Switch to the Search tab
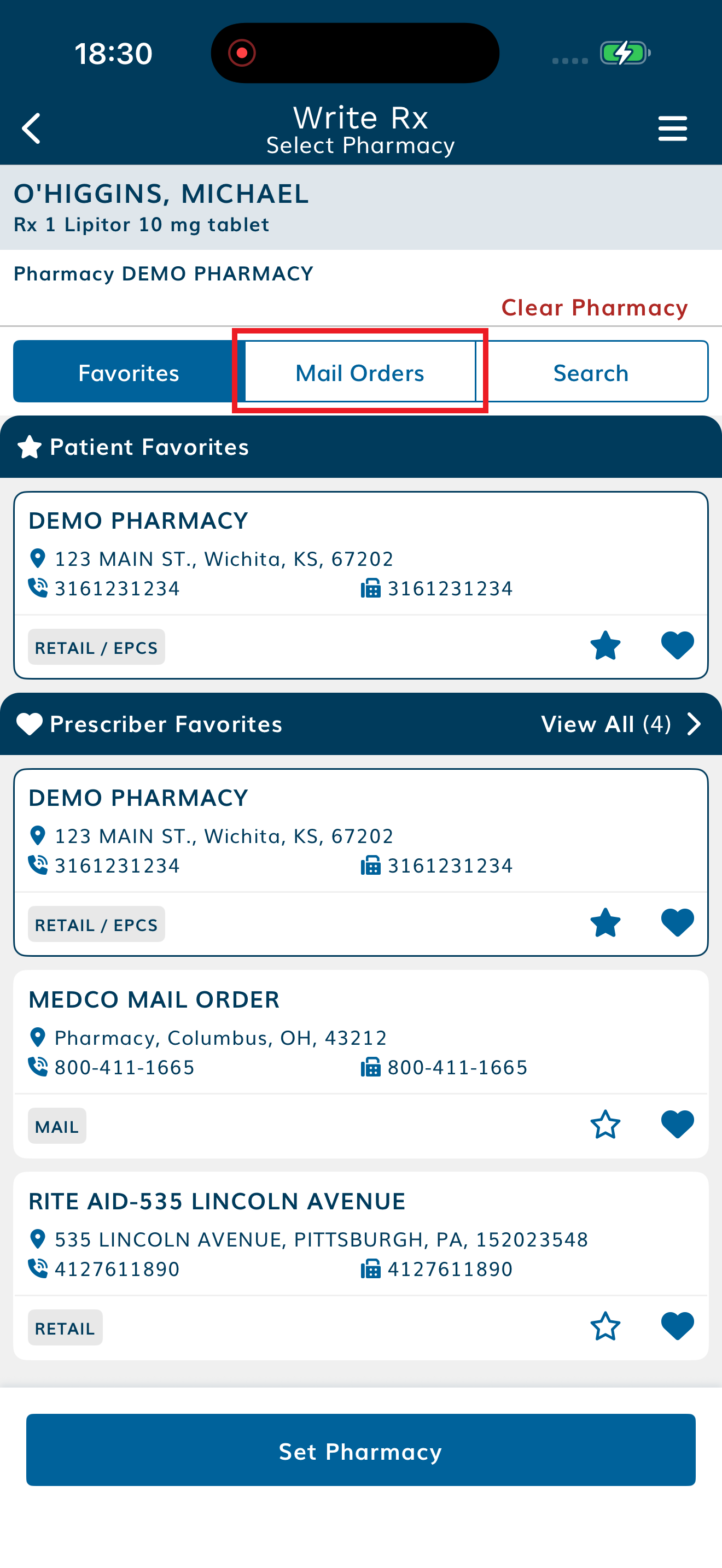This screenshot has width=722, height=1568. click(x=591, y=372)
